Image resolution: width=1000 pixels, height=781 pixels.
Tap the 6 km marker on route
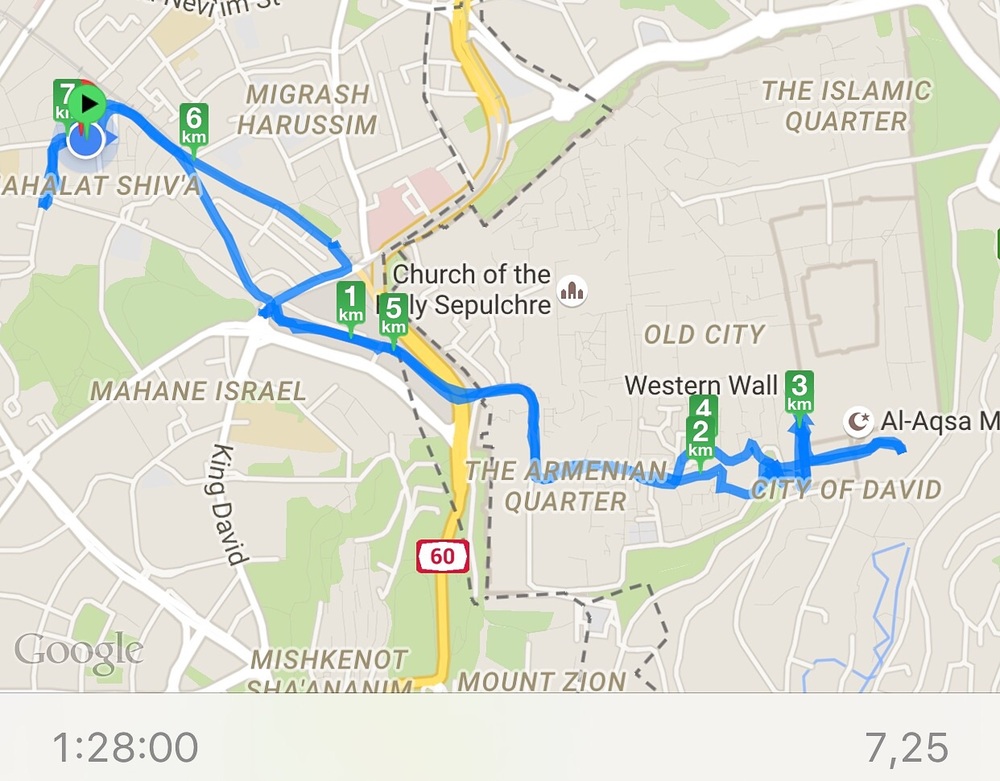(x=194, y=125)
